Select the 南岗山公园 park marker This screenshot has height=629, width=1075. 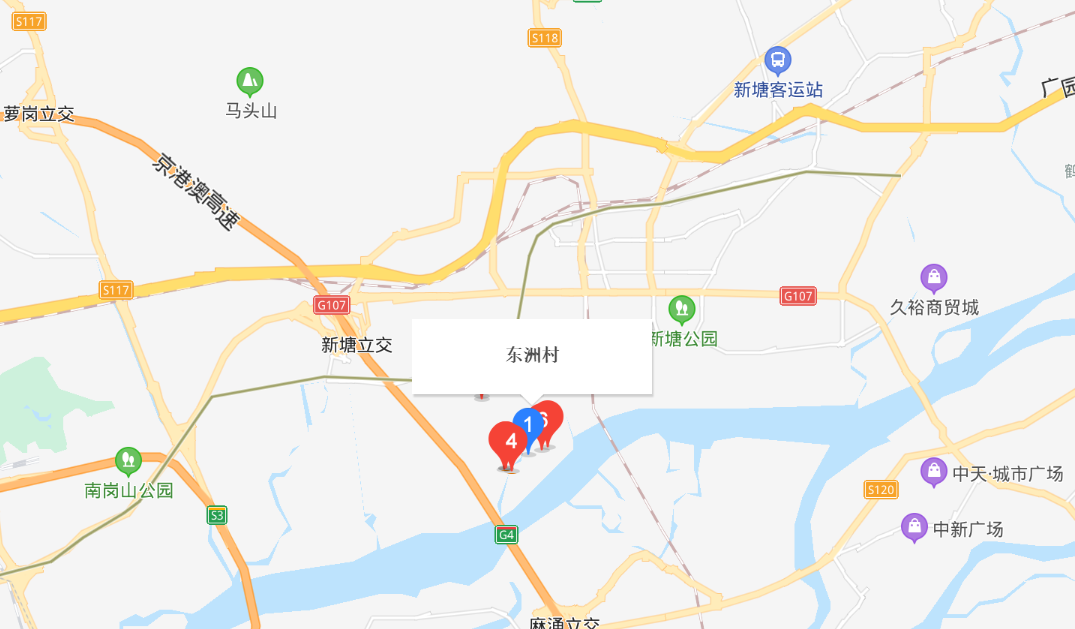128,461
